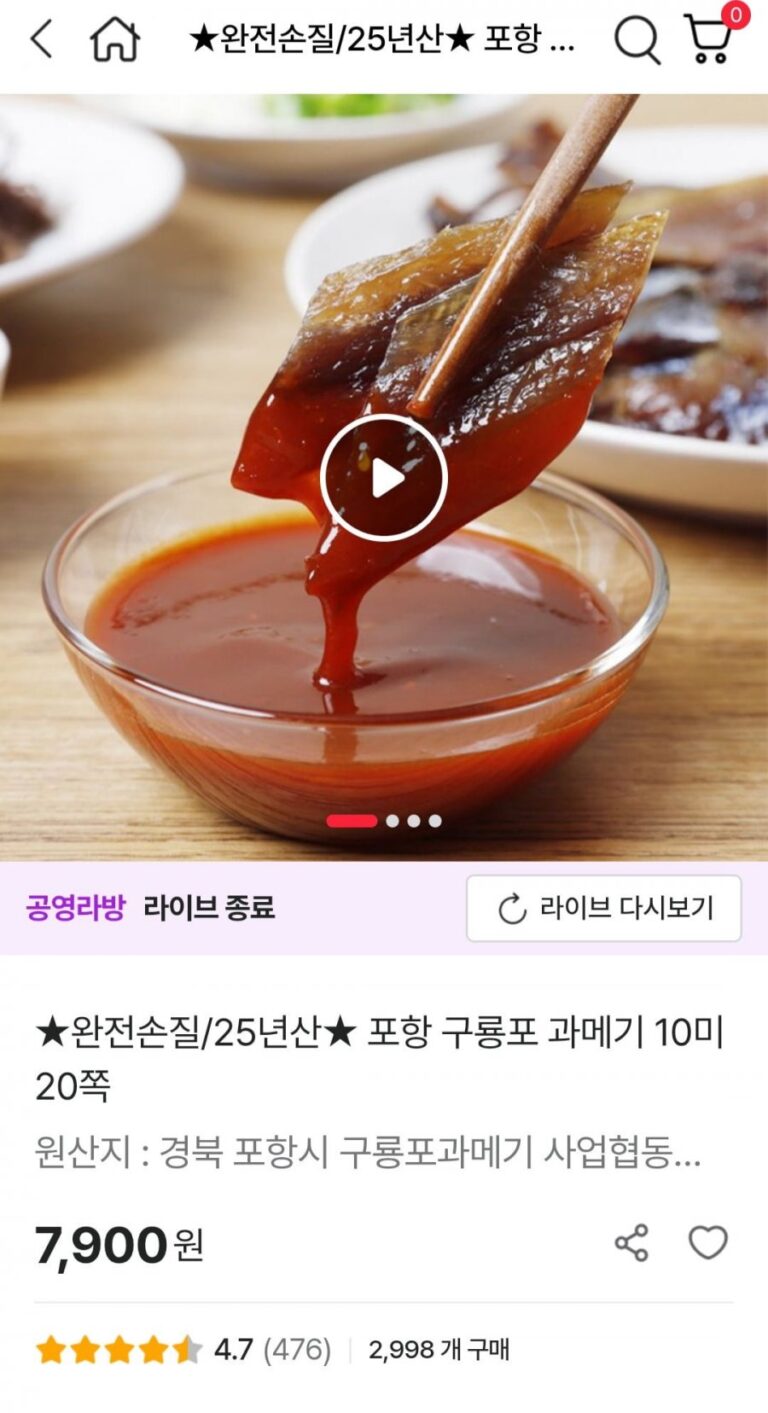This screenshot has height=1413, width=768.
Task: Open the shopping cart
Action: pos(709,40)
